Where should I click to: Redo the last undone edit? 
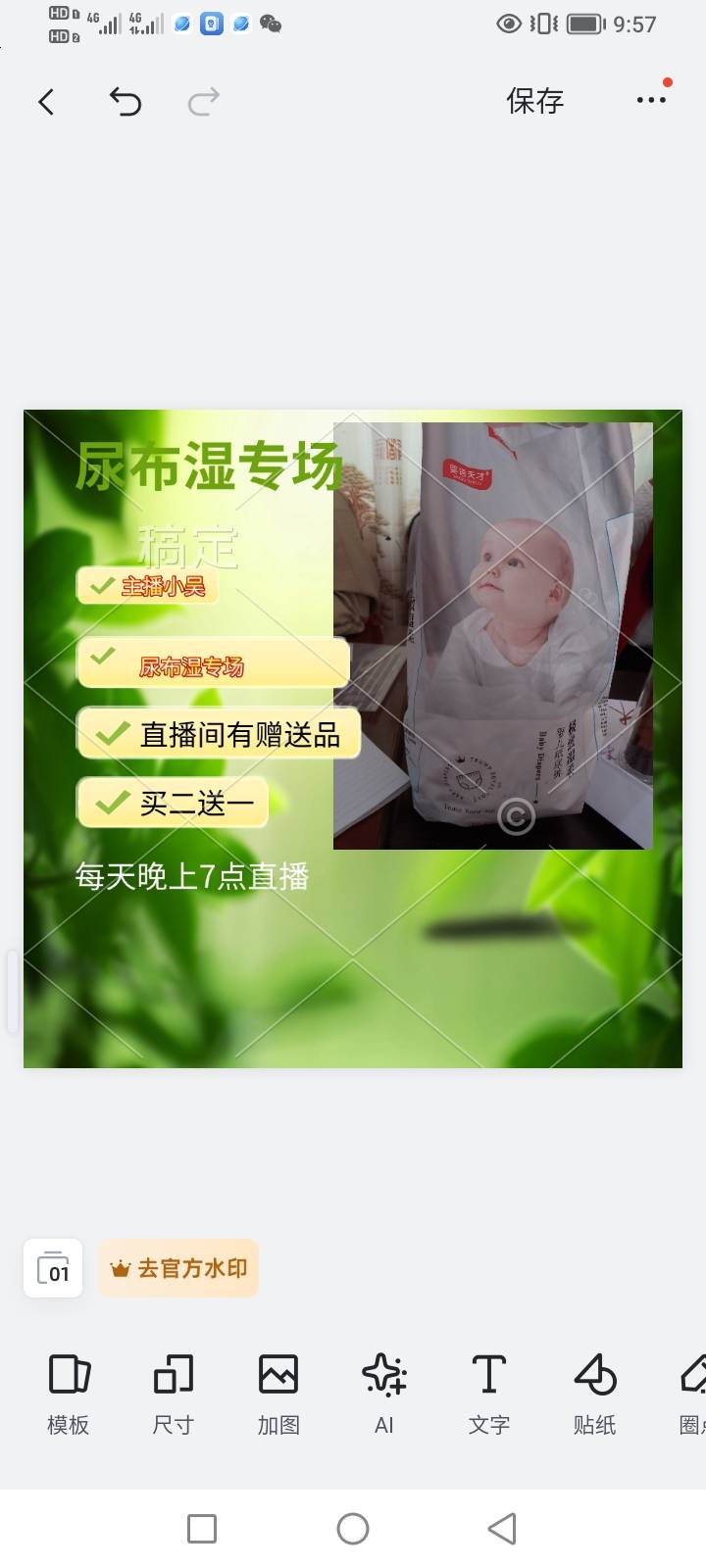point(204,102)
